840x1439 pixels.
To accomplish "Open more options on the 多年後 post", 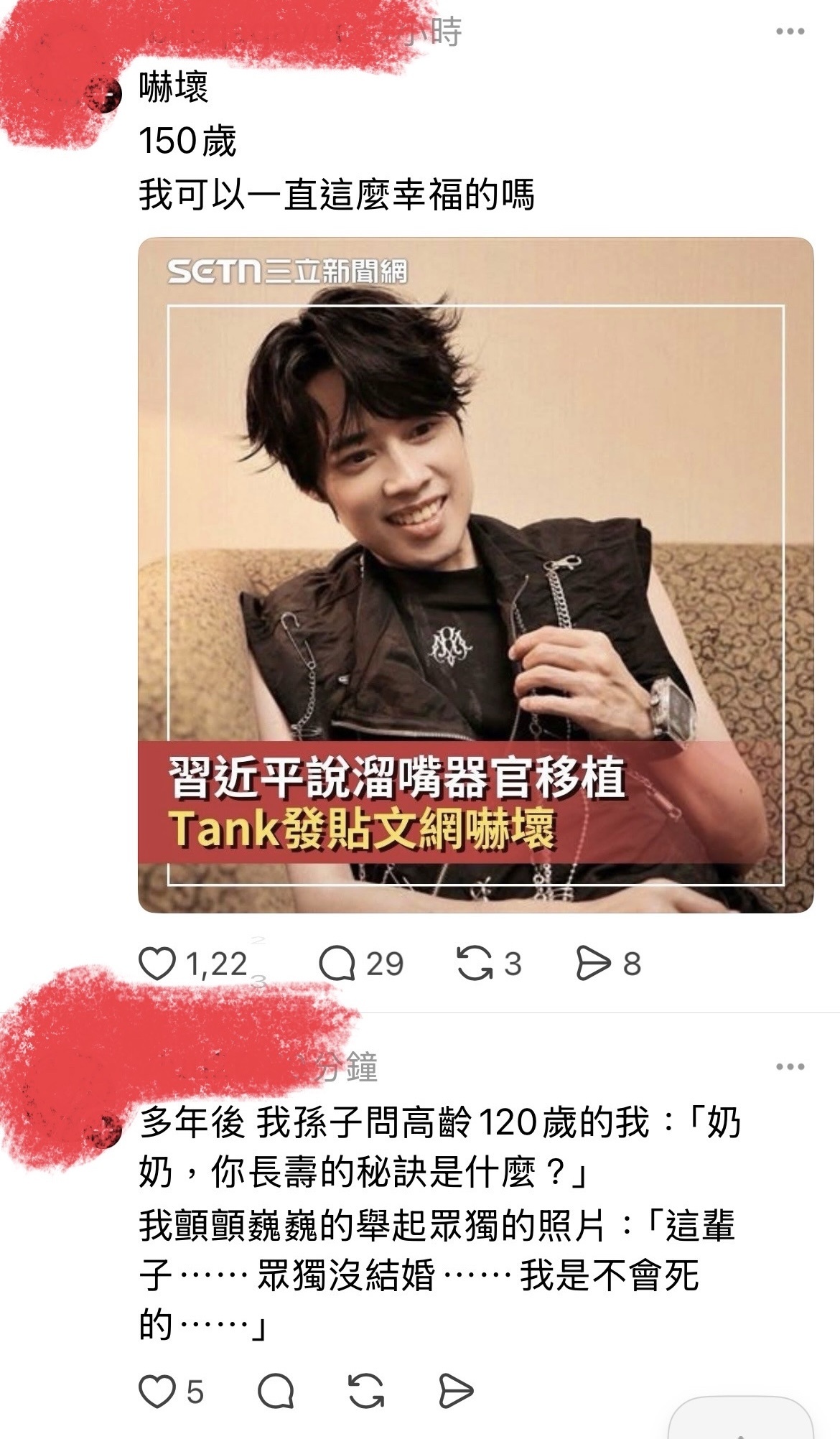I will pos(790,1066).
